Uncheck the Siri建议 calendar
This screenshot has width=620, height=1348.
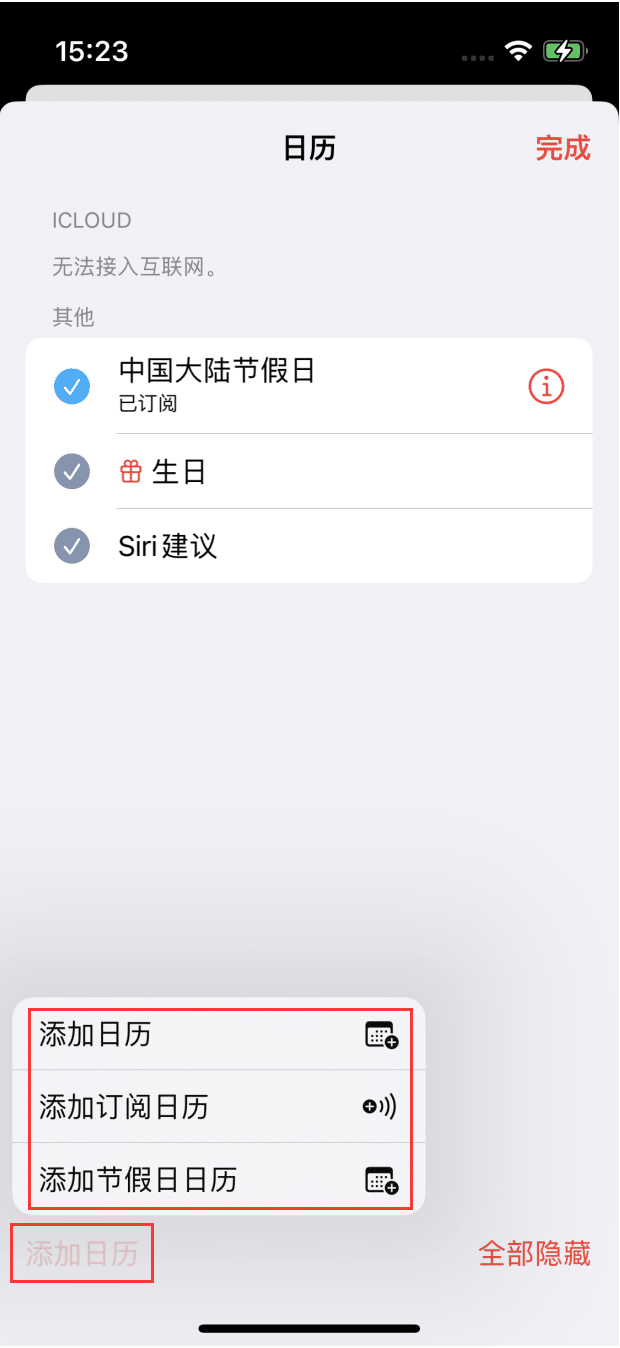click(x=72, y=546)
